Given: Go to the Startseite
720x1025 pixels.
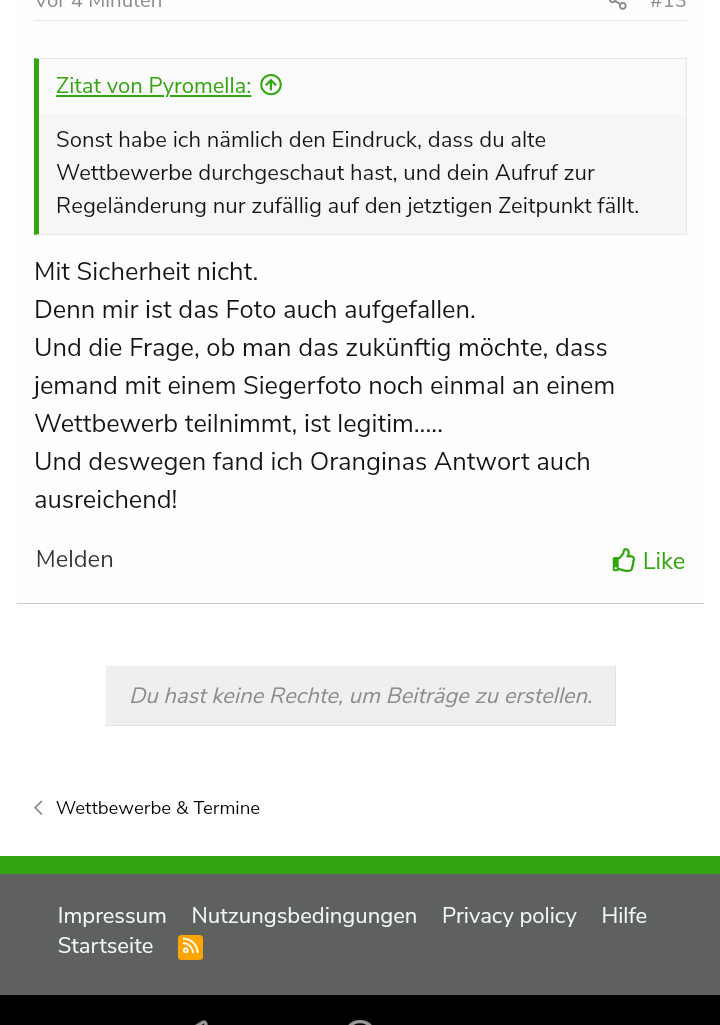Looking at the screenshot, I should tap(105, 946).
